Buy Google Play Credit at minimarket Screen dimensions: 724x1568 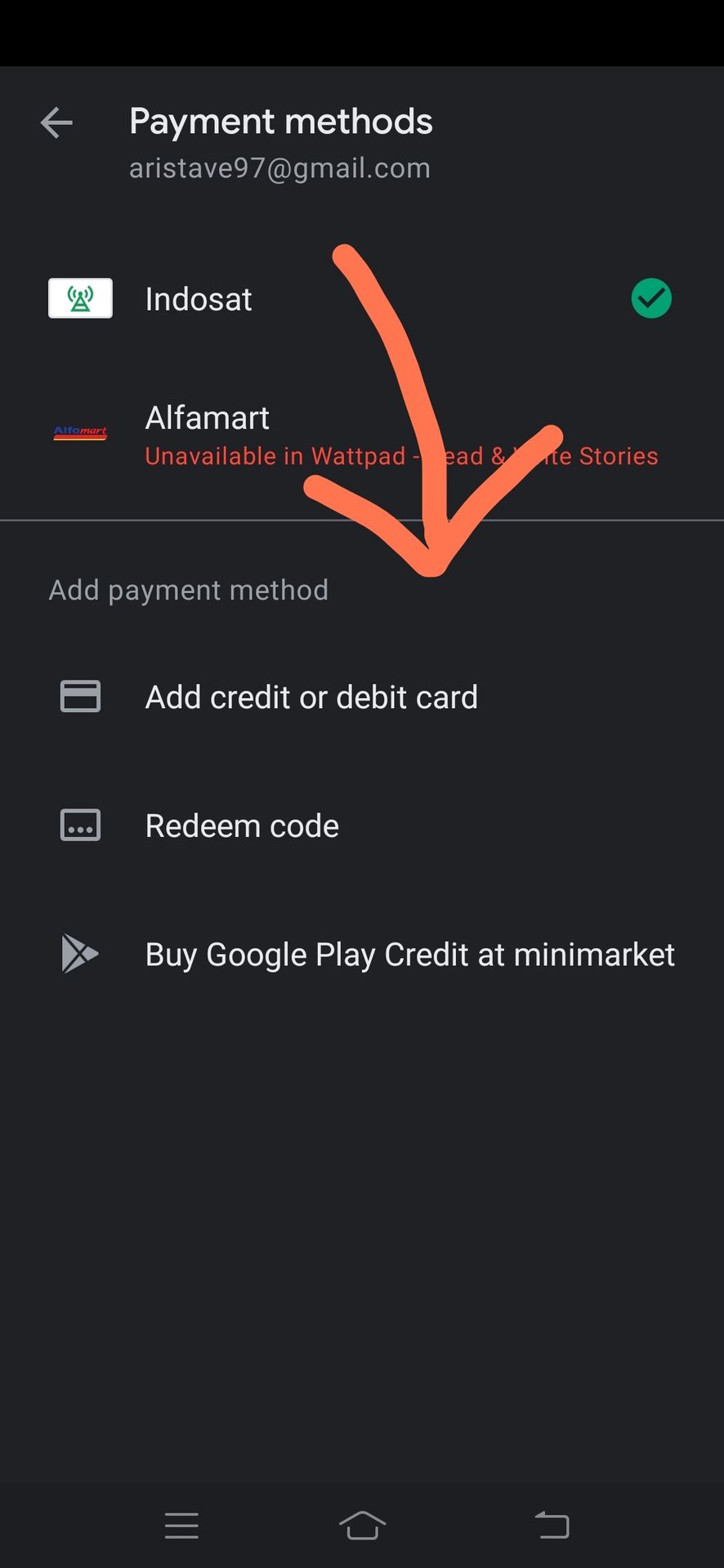pos(362,954)
